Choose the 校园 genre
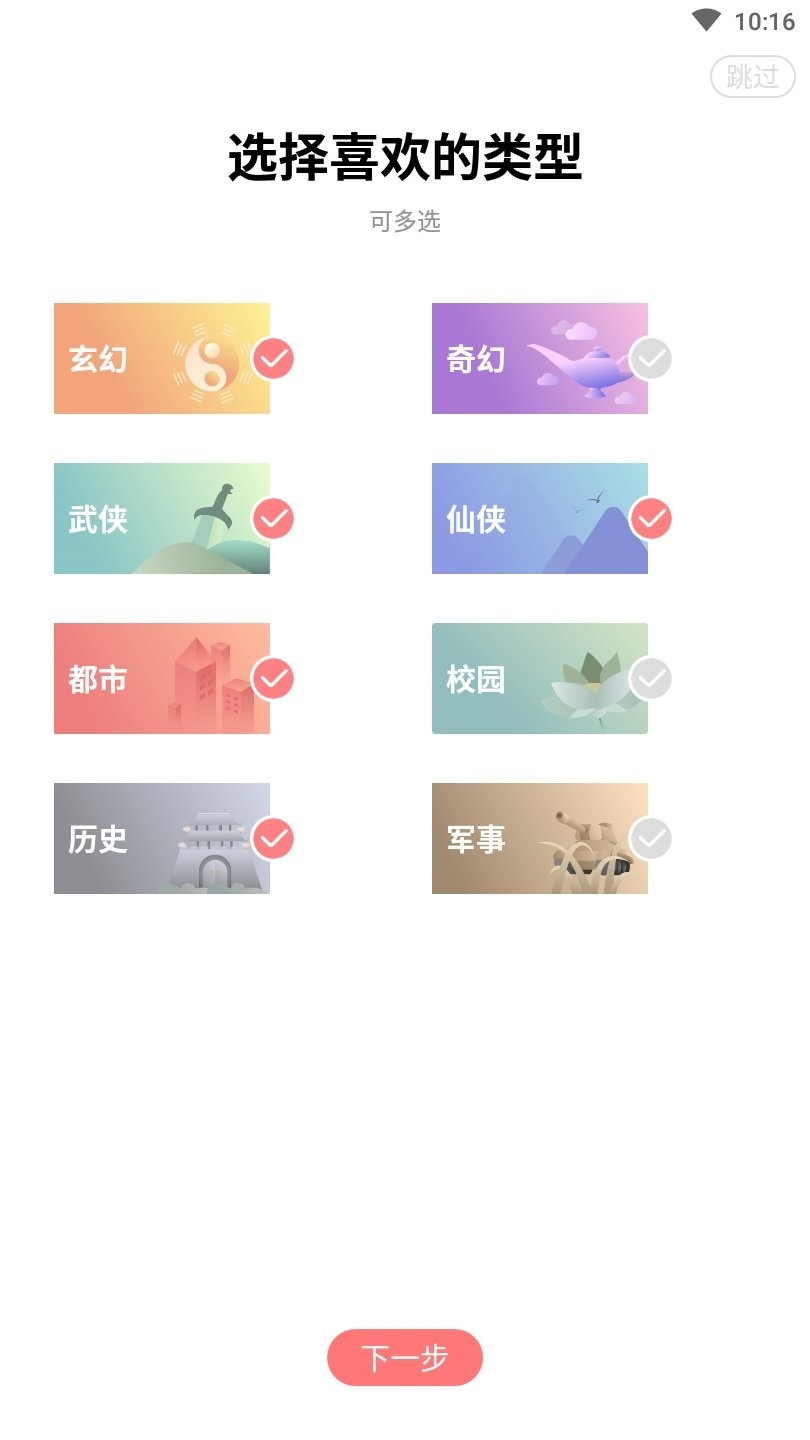 click(540, 678)
